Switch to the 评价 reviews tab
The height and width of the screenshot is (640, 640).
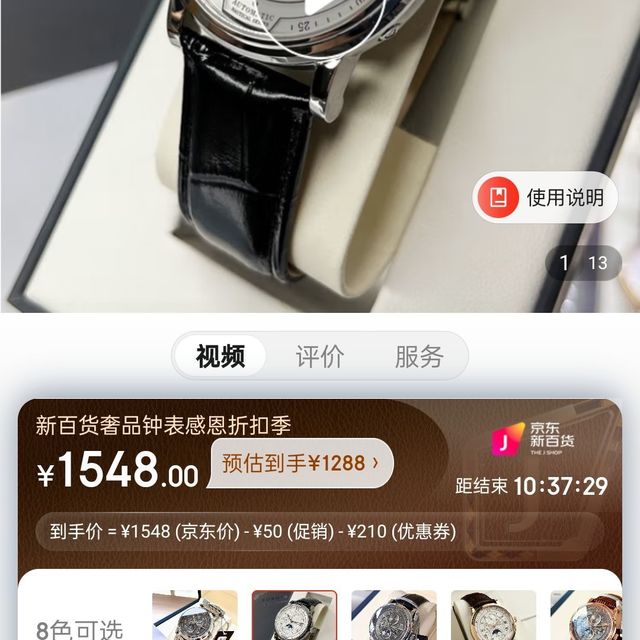pyautogui.click(x=320, y=356)
